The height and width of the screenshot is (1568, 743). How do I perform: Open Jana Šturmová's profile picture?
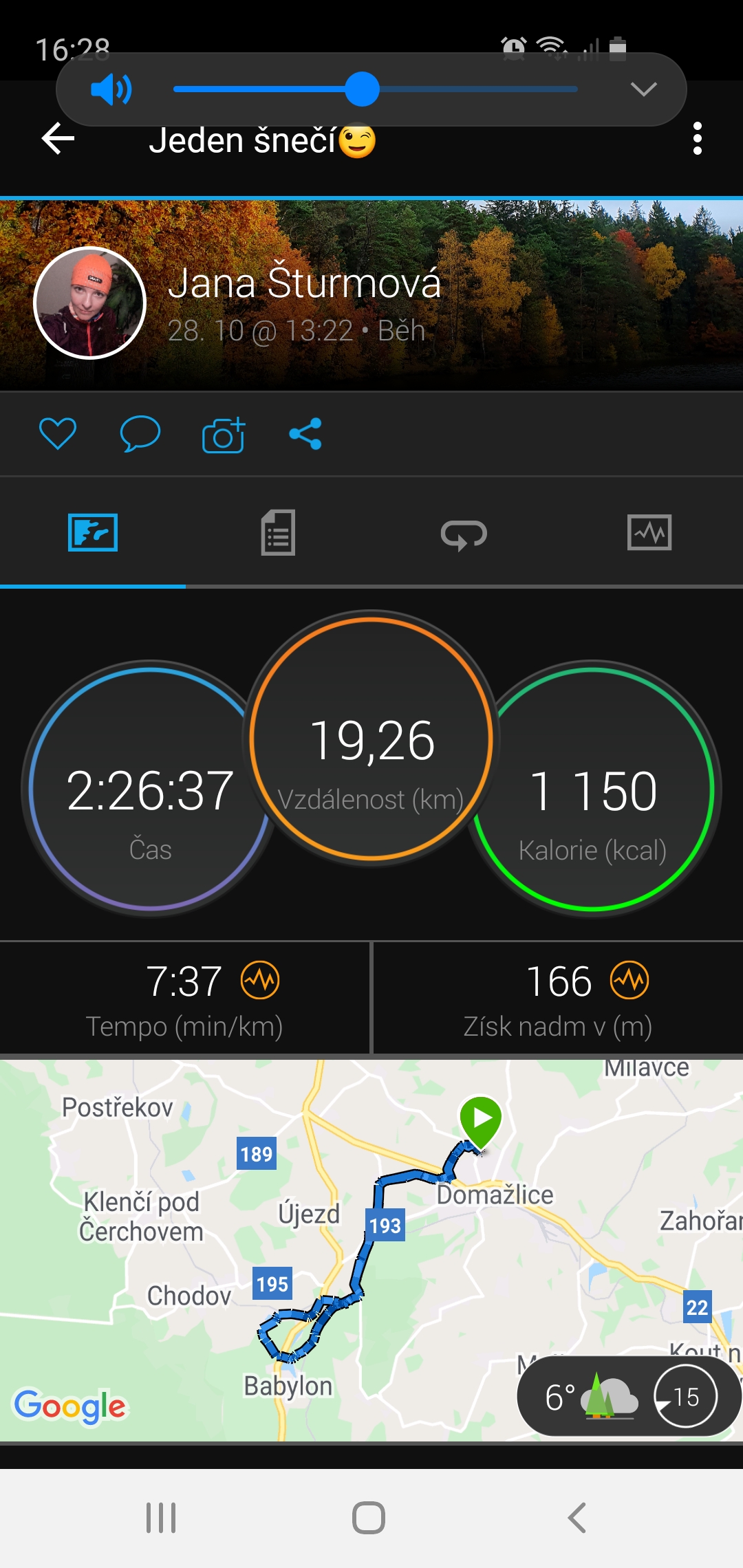click(x=89, y=303)
